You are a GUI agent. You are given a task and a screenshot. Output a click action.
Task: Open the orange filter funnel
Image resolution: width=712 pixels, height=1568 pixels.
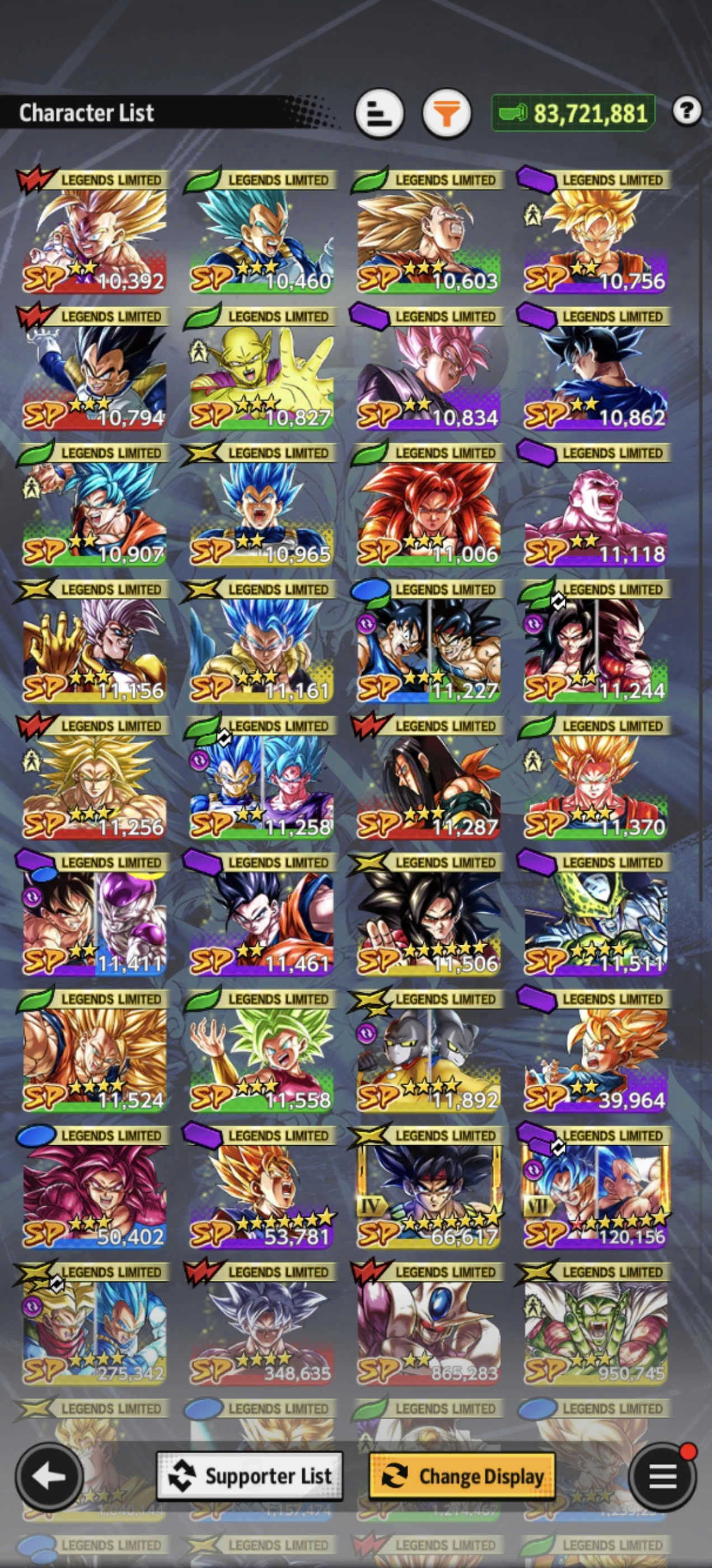point(447,114)
